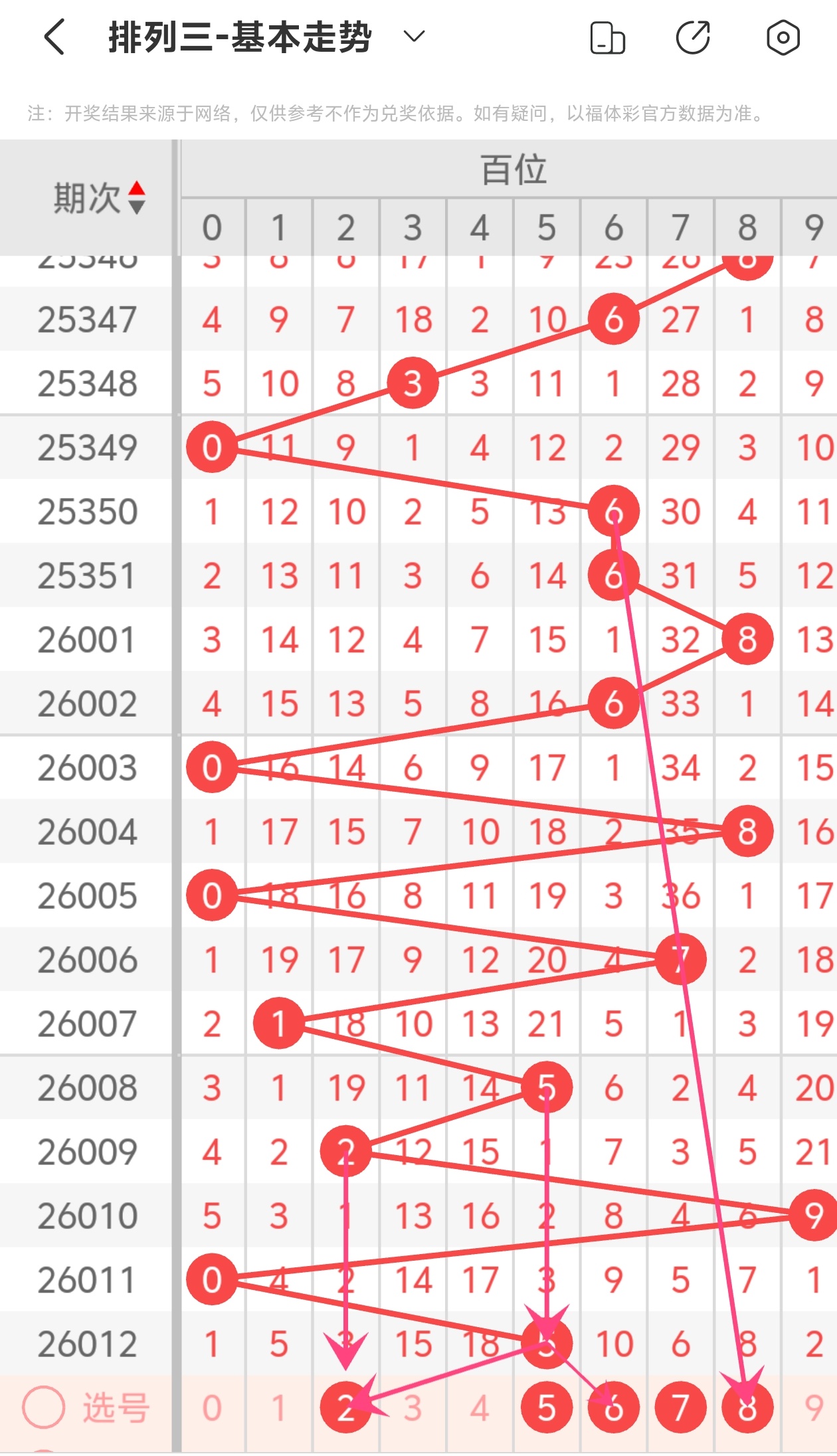The width and height of the screenshot is (837, 1456).
Task: Choose number 4 in the 选号 row
Action: 480,1408
